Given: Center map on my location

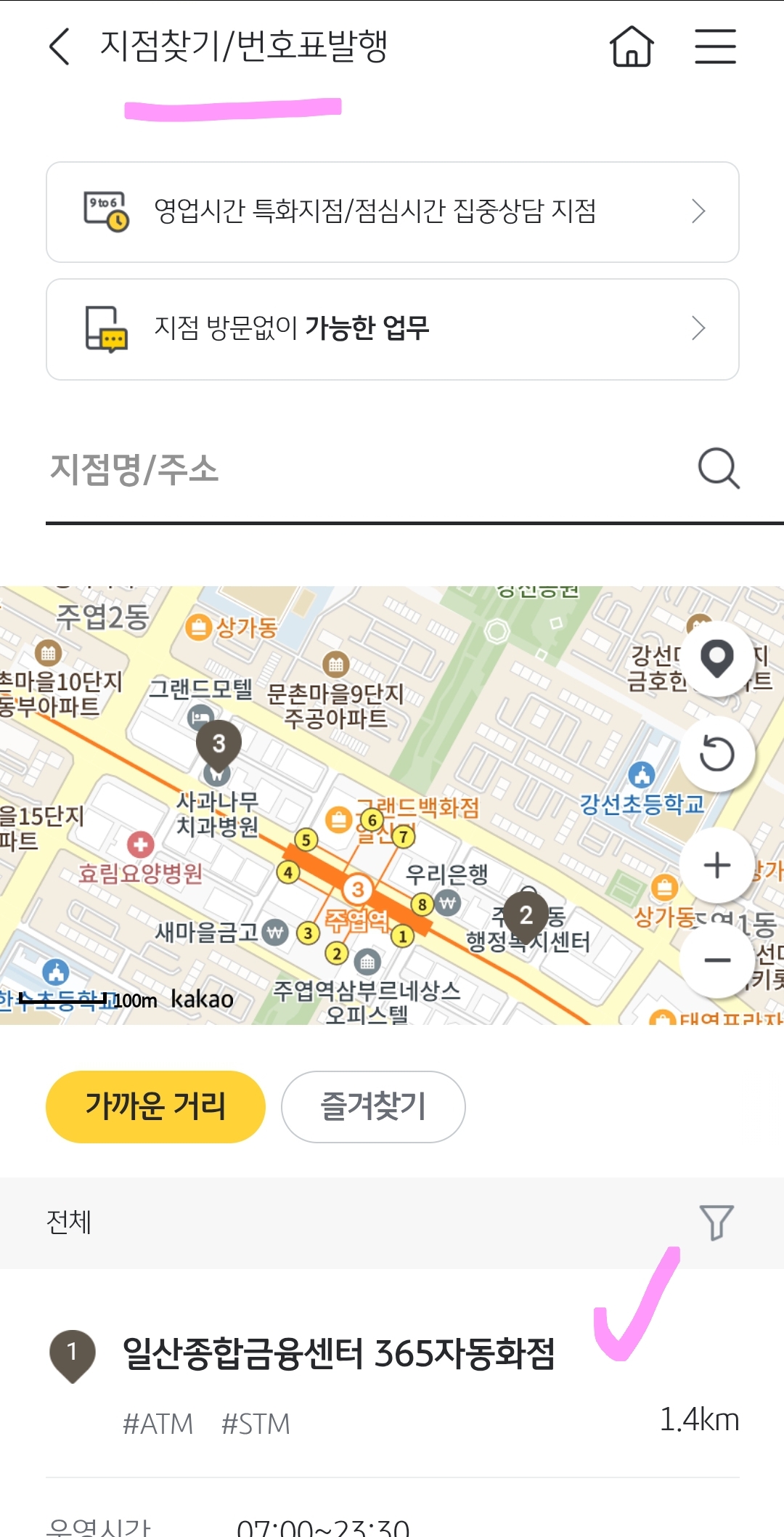Looking at the screenshot, I should [x=717, y=659].
